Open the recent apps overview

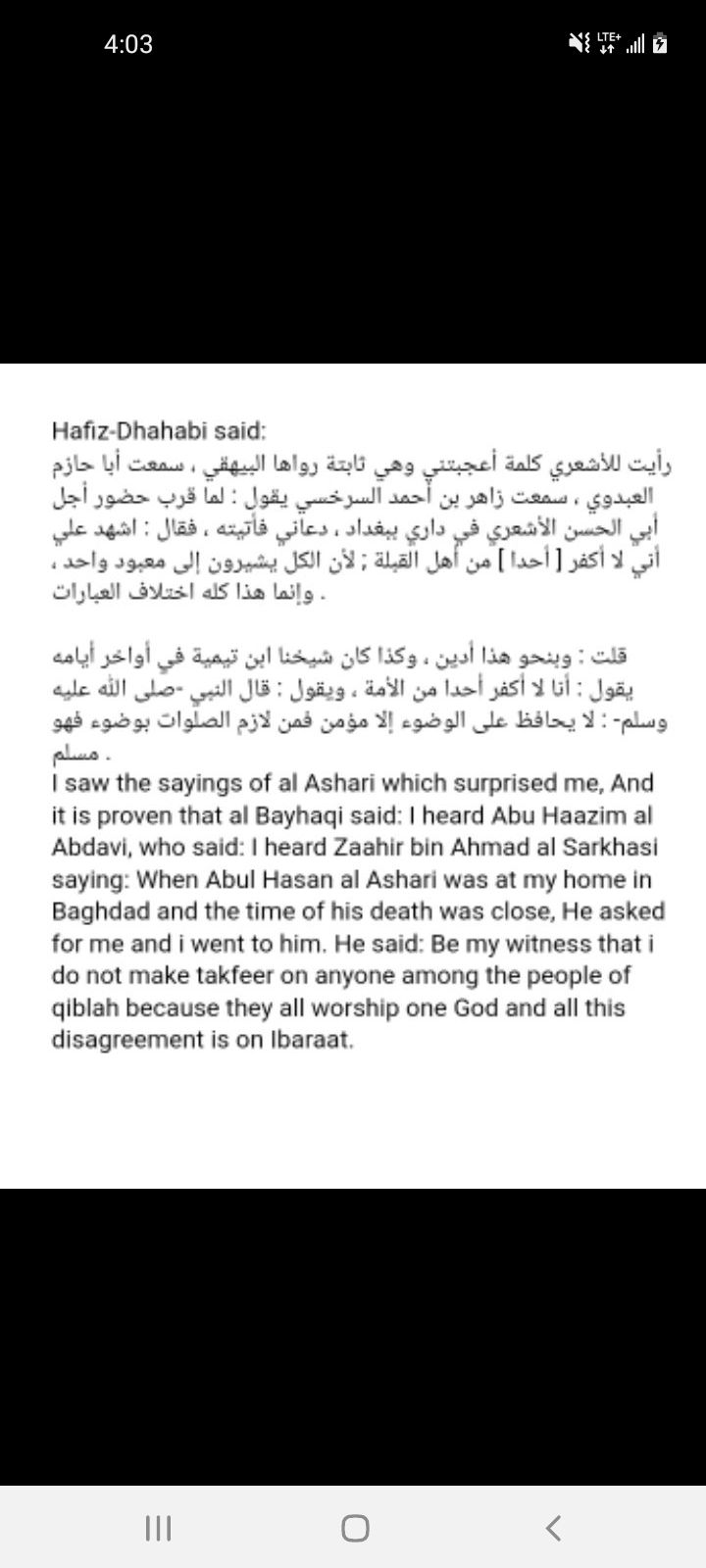pyautogui.click(x=158, y=1528)
